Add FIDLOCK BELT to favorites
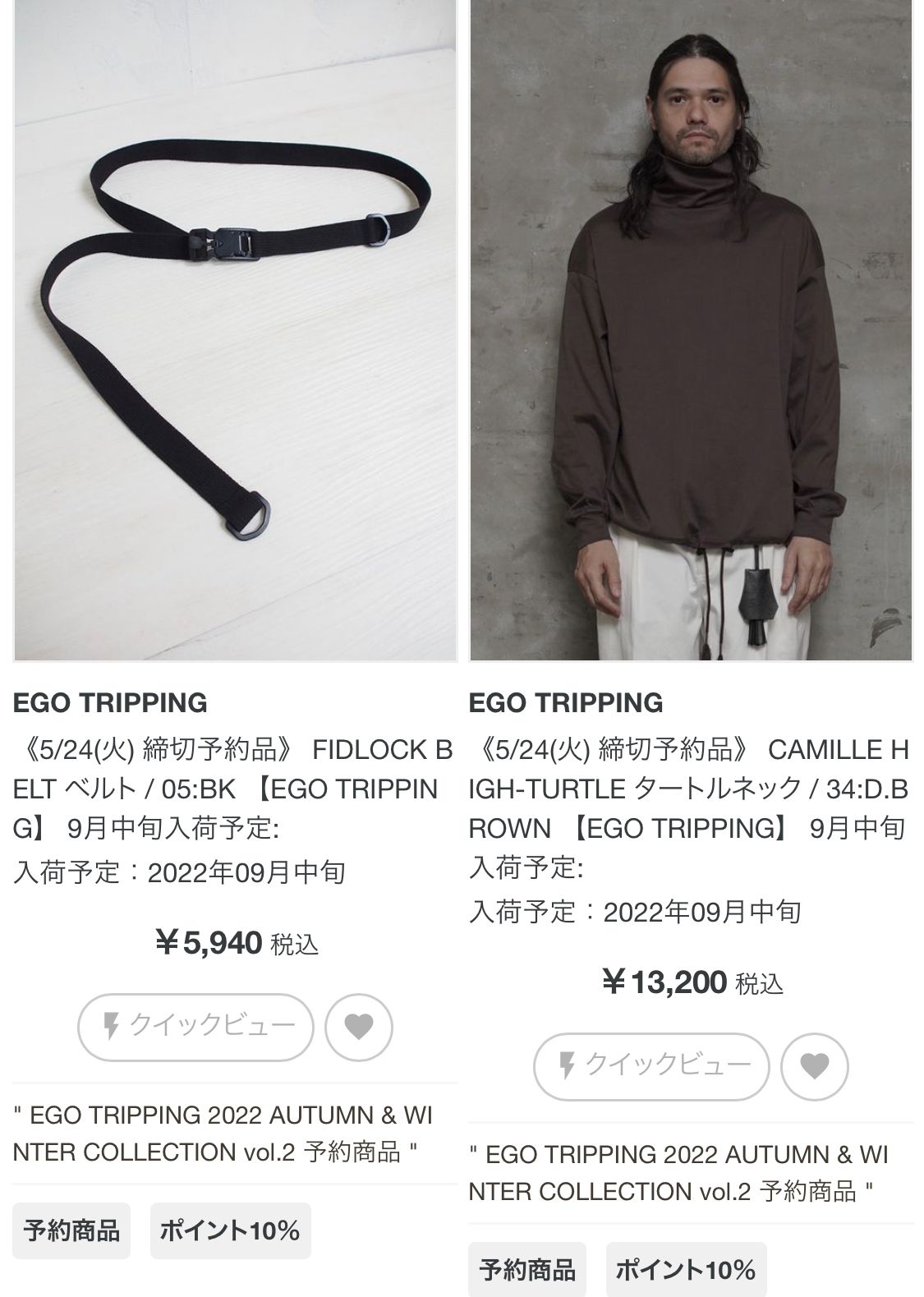 click(x=358, y=1027)
